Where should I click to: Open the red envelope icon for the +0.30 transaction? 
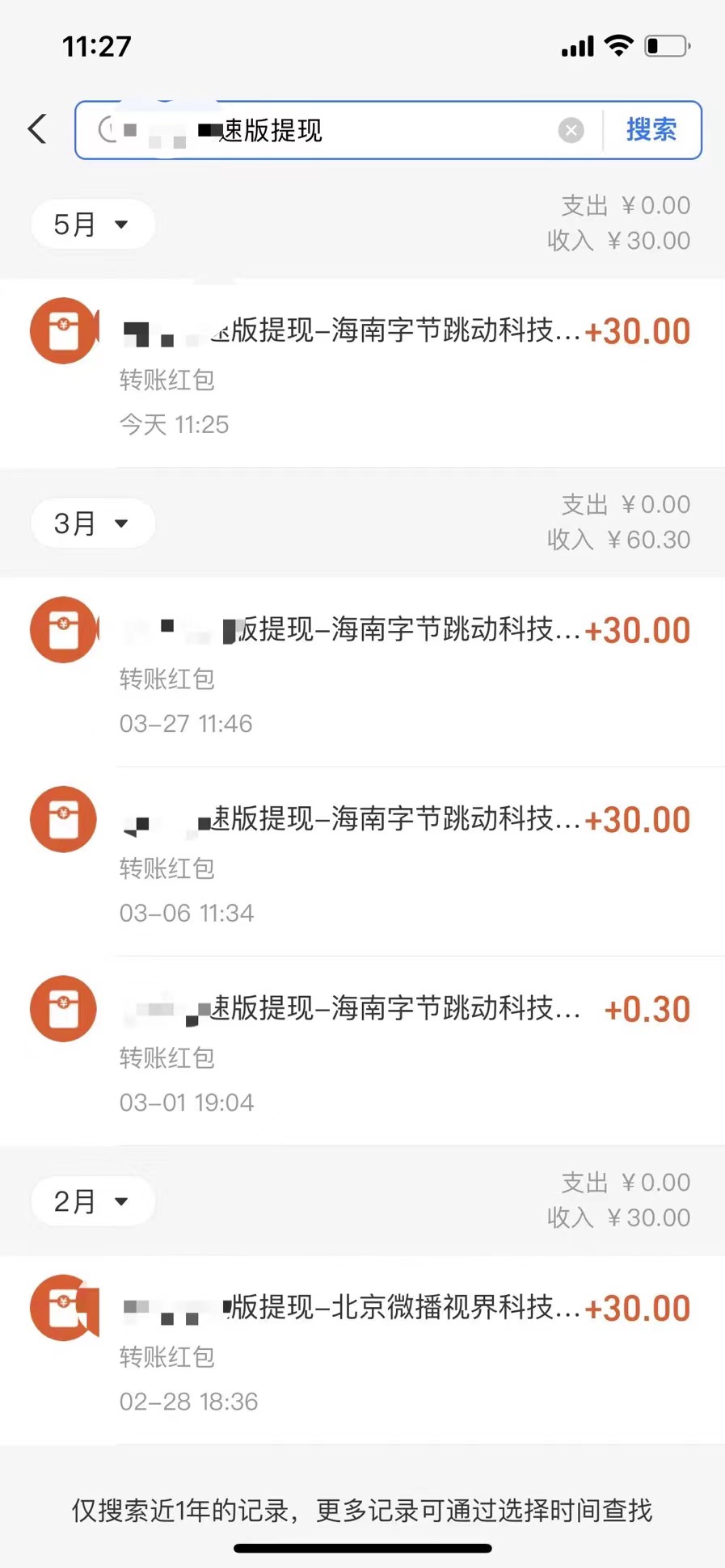(x=63, y=1008)
